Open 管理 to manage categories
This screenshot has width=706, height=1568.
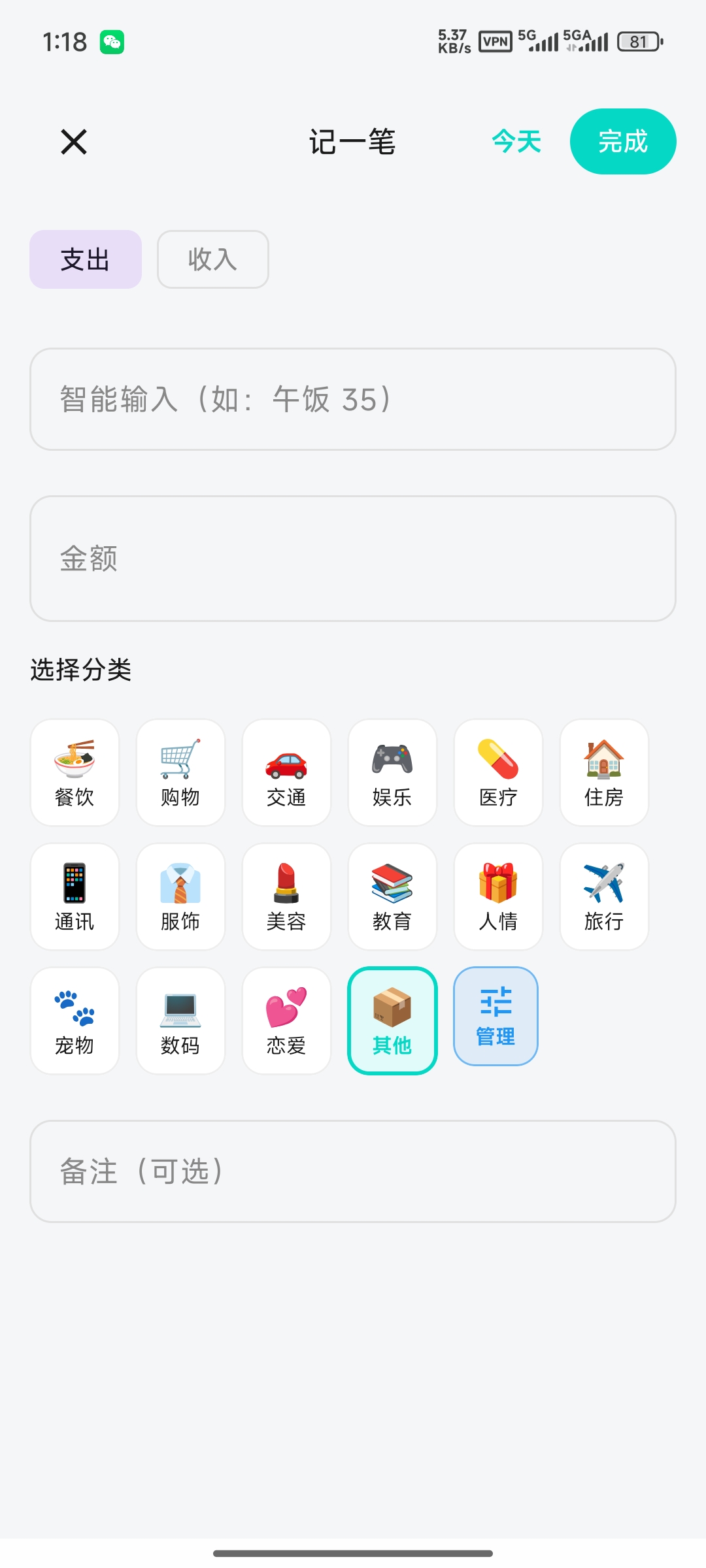496,1017
